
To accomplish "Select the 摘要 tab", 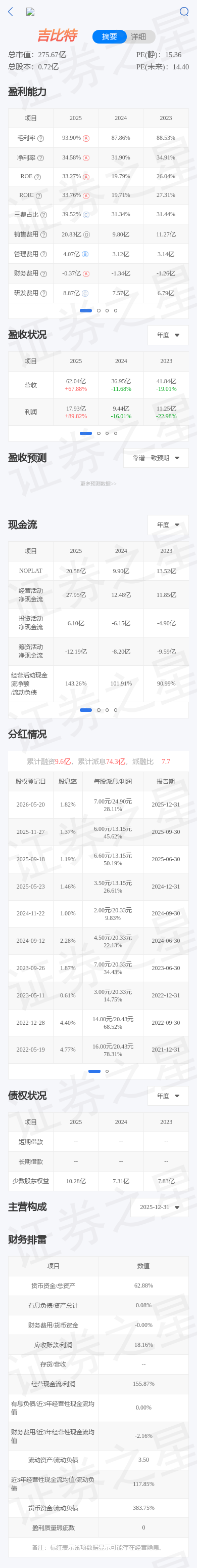I will point(110,36).
